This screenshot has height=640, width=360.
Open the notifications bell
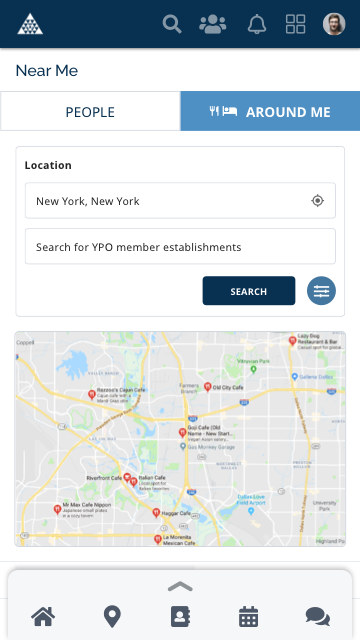257,24
